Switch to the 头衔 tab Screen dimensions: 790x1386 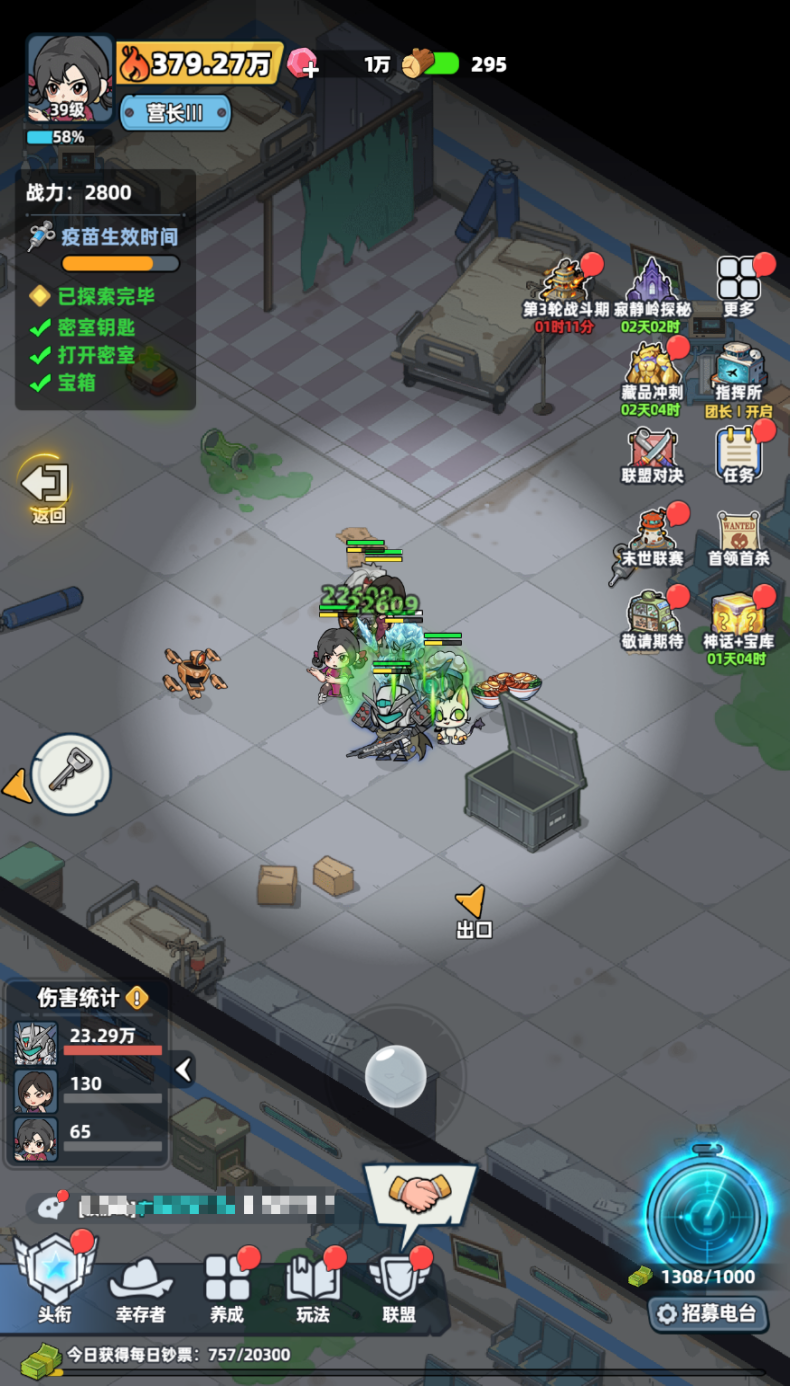tap(54, 1284)
